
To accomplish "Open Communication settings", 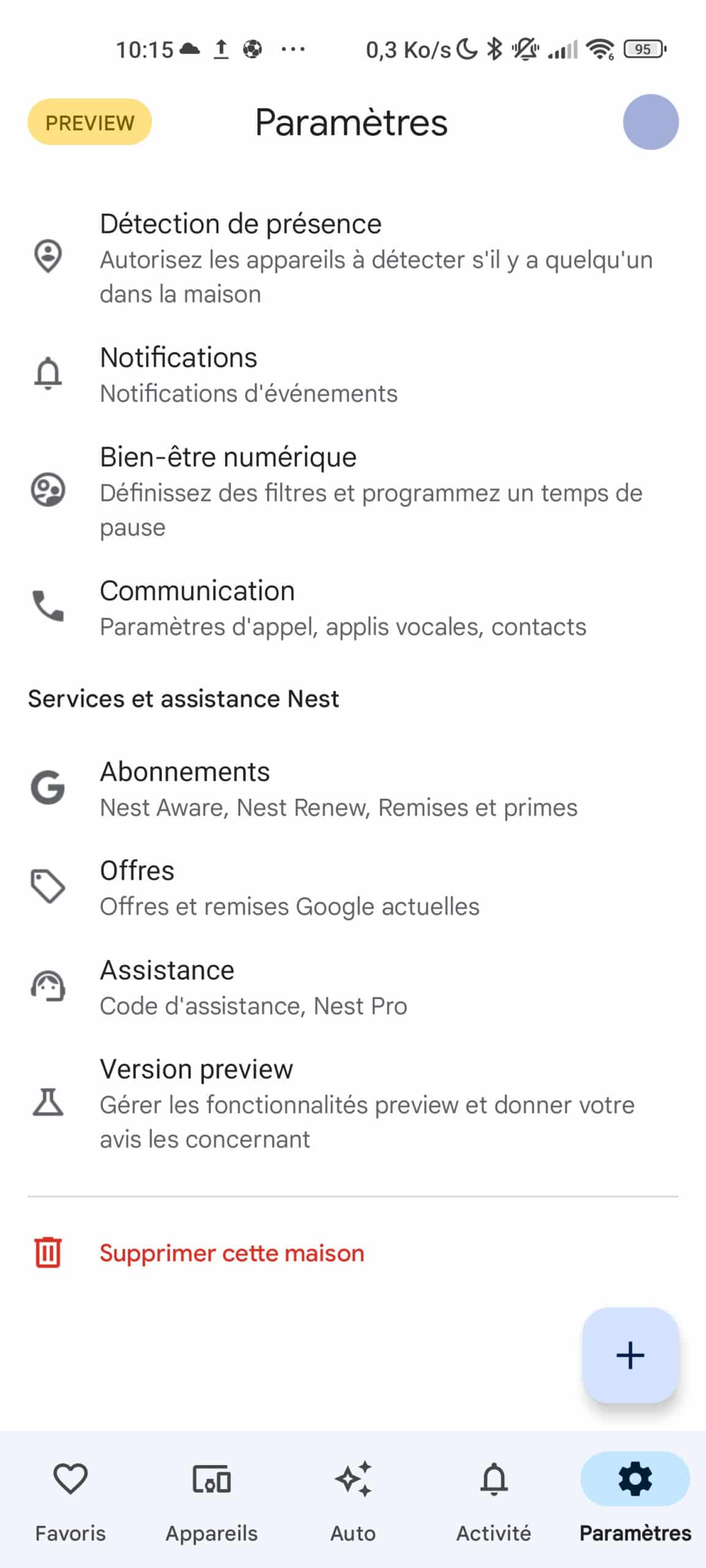I will click(353, 608).
